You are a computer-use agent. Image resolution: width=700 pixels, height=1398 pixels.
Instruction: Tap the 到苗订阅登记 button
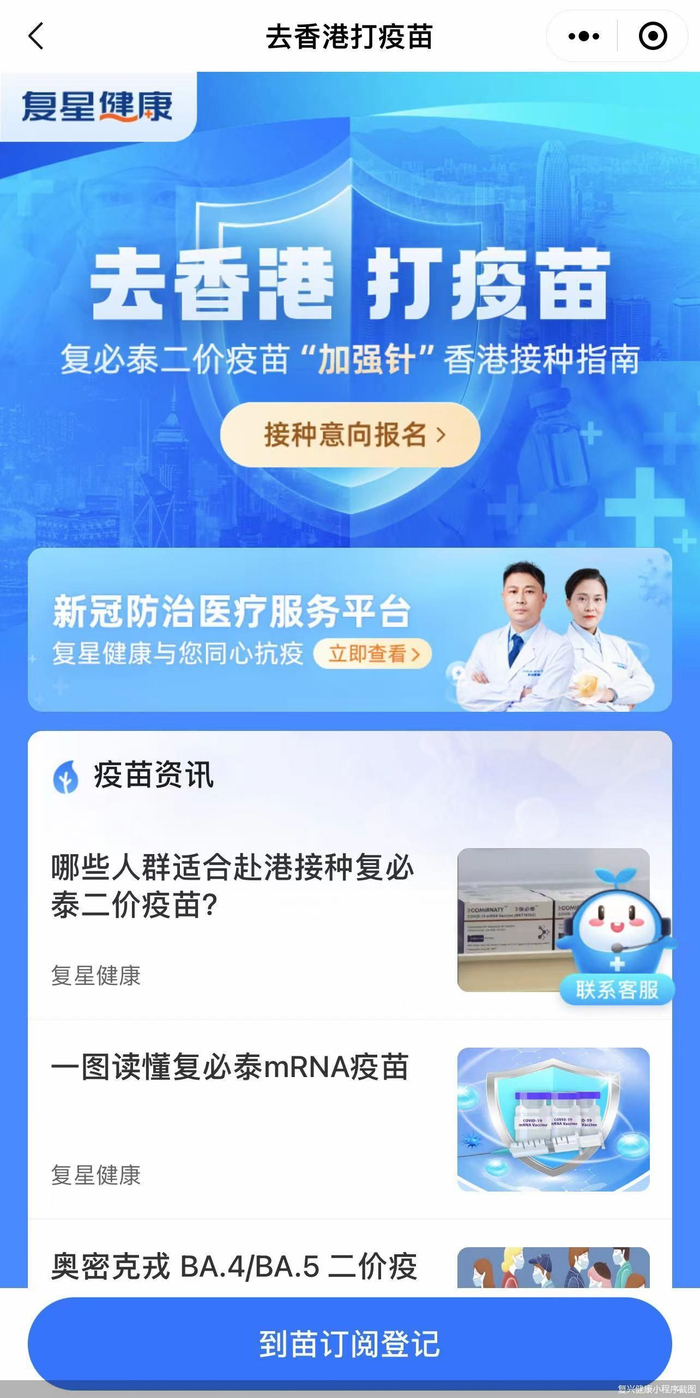coord(350,1343)
